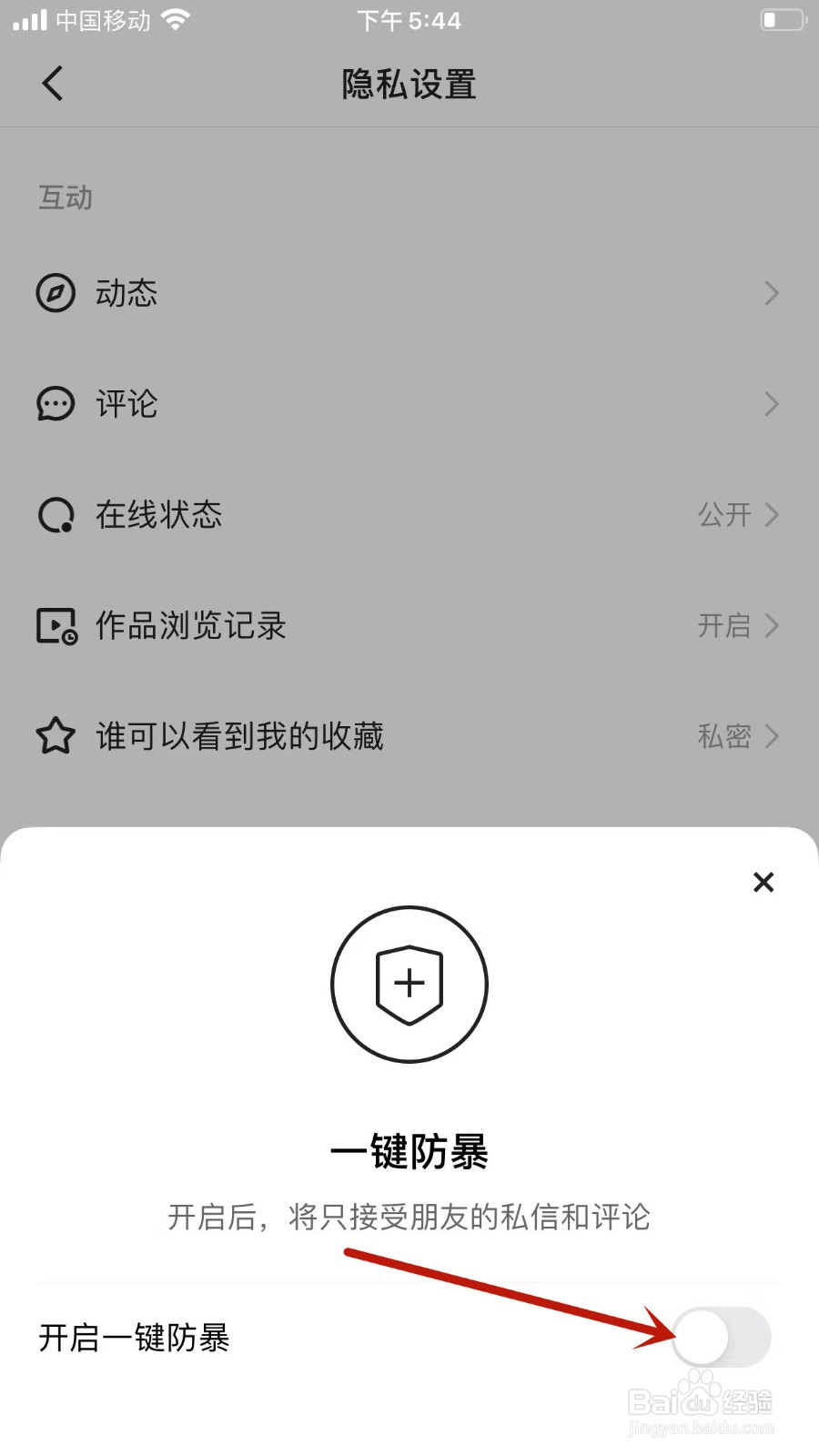Viewport: 819px width, 1456px height.
Task: Open 谁可以看到我的收藏 setting
Action: pos(409,736)
